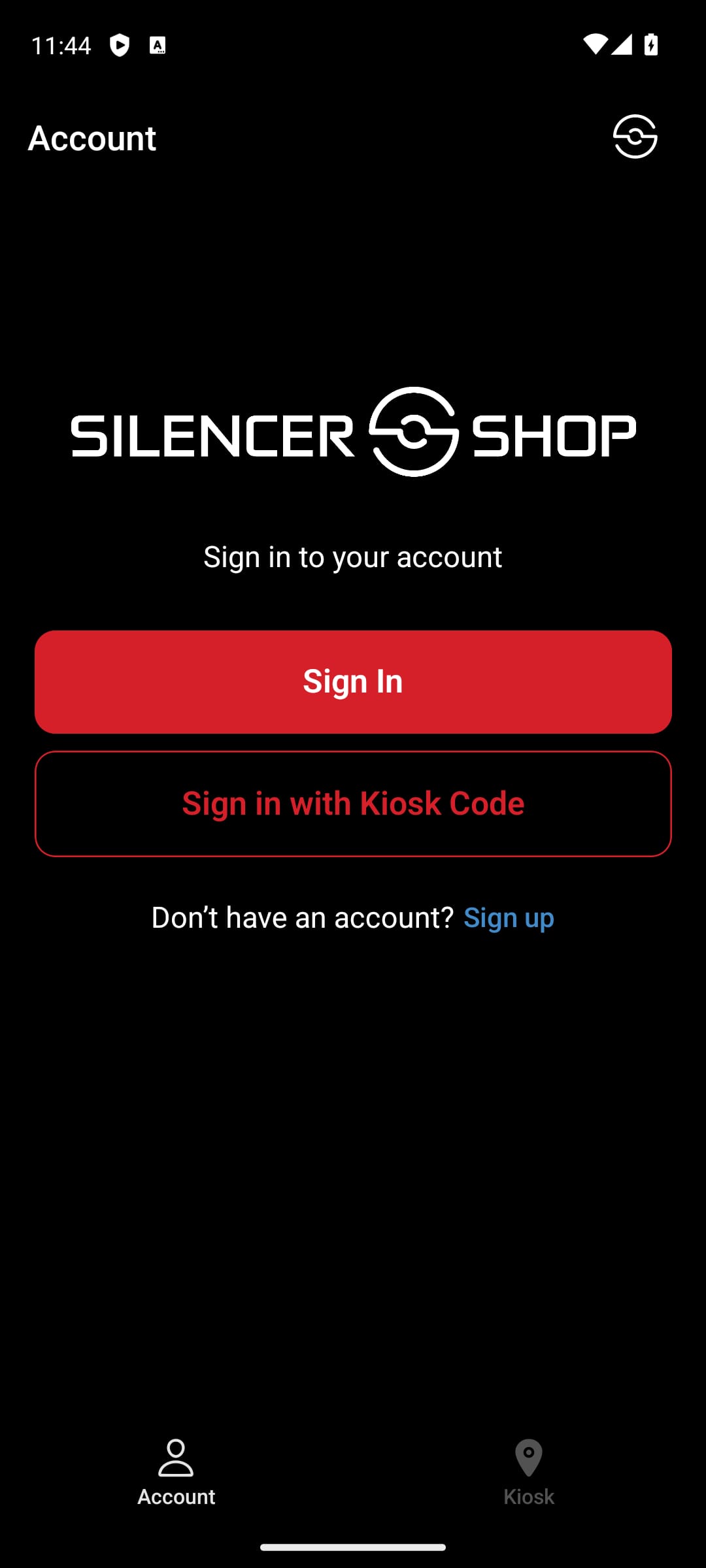
Task: Tap the Account screen title
Action: pos(92,138)
